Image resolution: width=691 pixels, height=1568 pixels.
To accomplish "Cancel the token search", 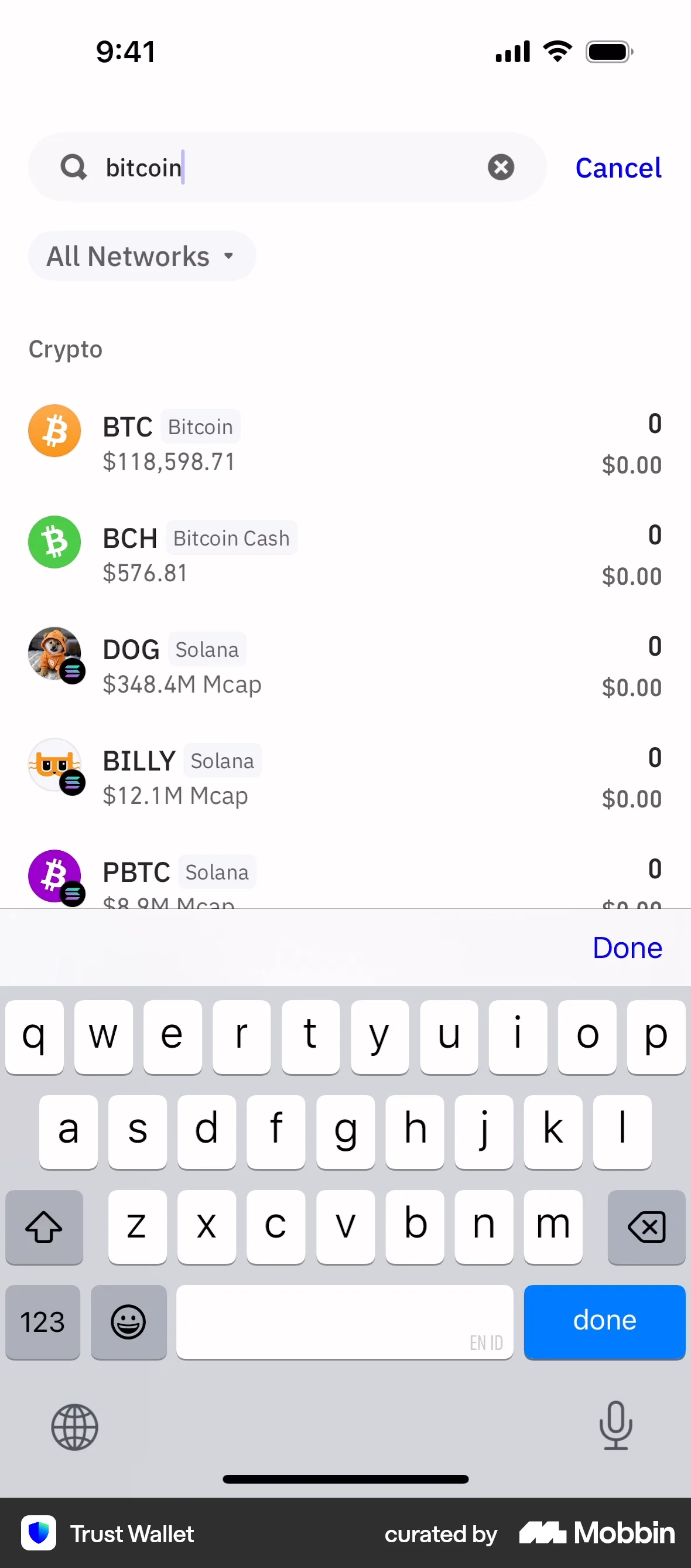I will pyautogui.click(x=618, y=168).
